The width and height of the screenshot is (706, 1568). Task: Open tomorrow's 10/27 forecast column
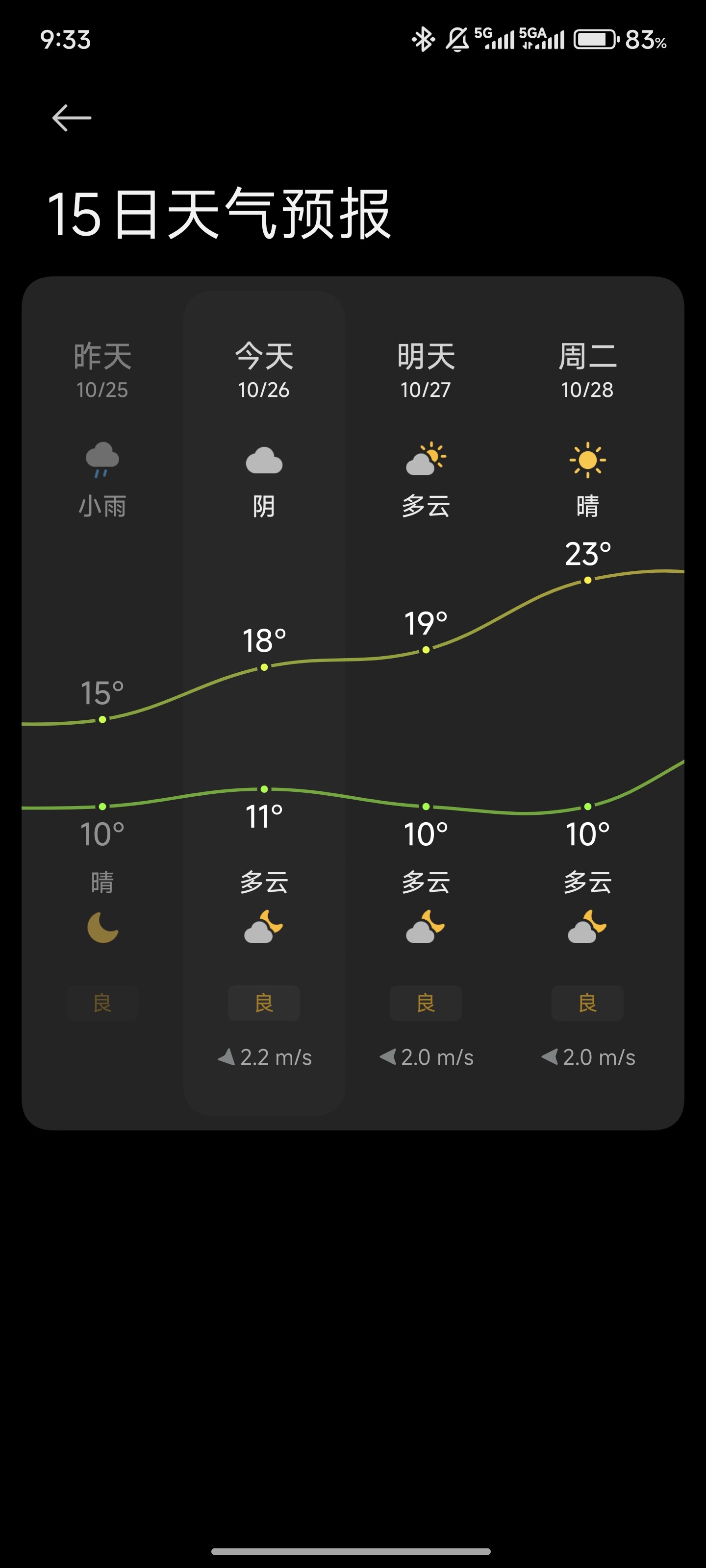click(426, 703)
